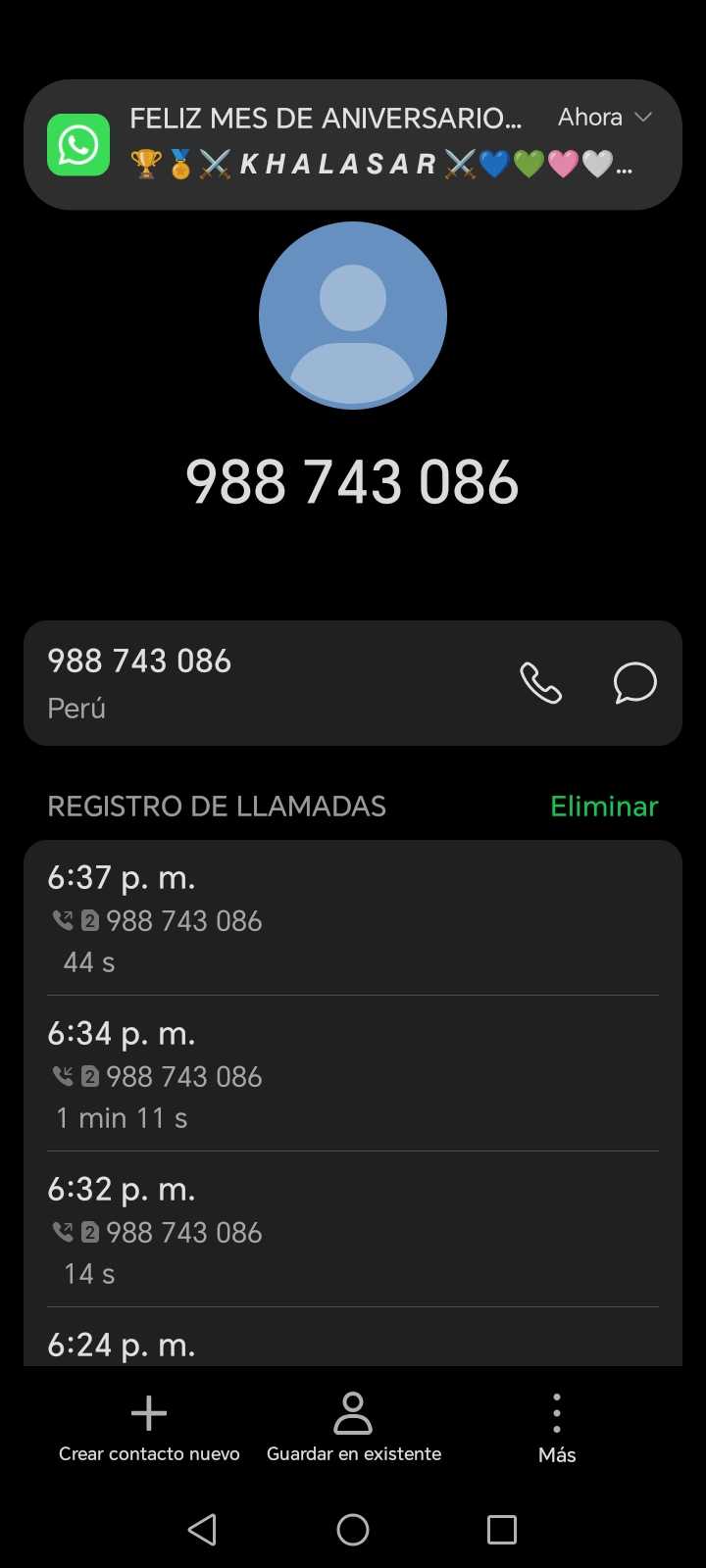Go back with the system back button
The width and height of the screenshot is (706, 1568).
(203, 1529)
